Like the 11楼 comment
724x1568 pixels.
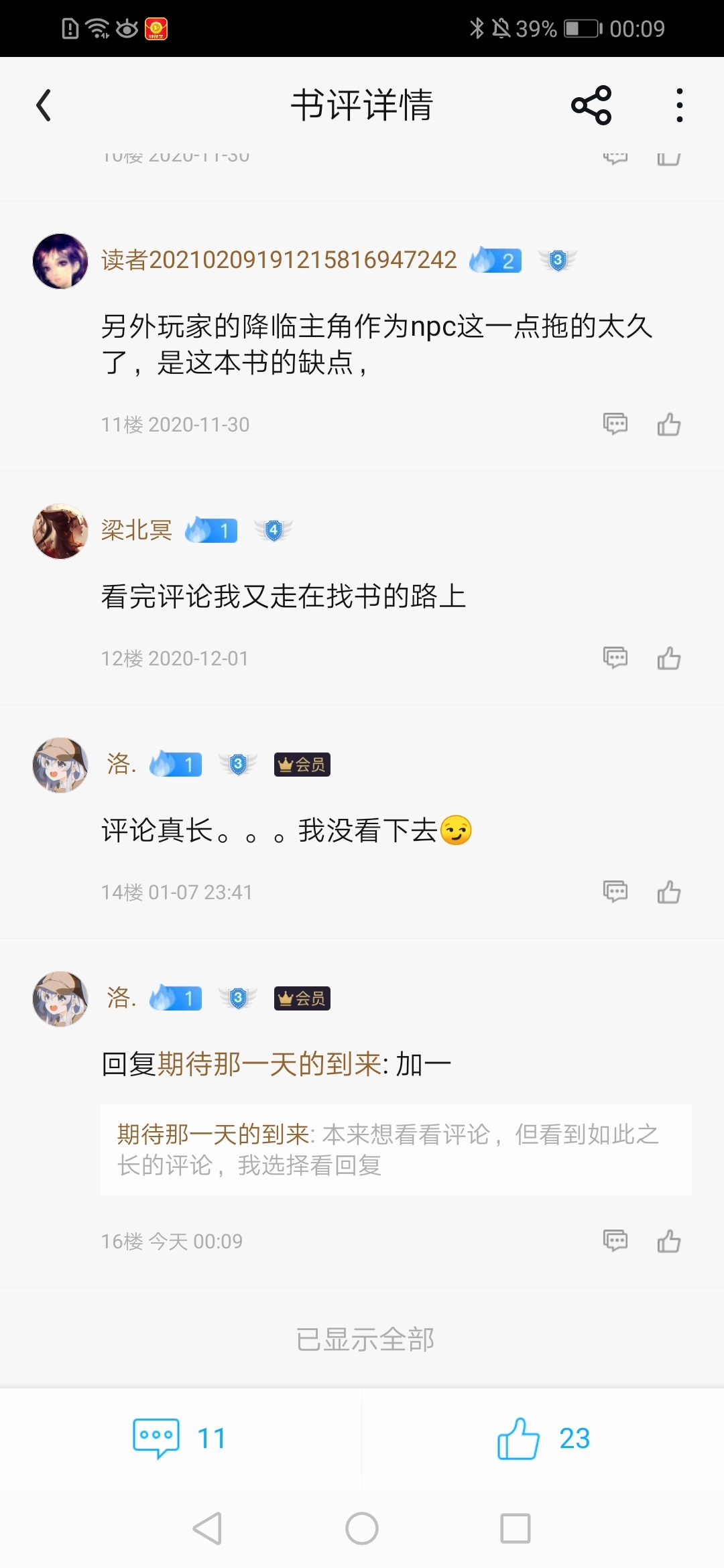pyautogui.click(x=669, y=423)
